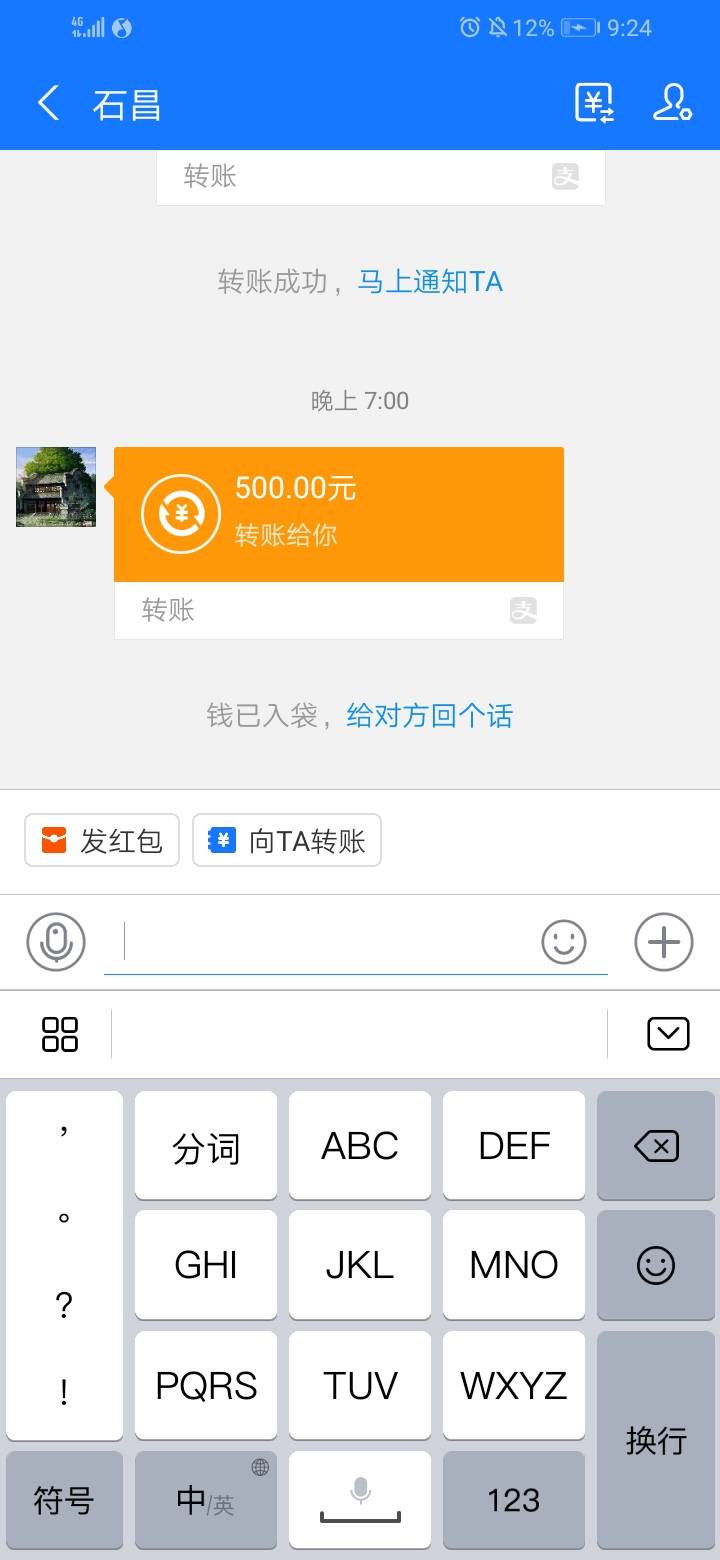Tap the 向TA转账 transfer button

(x=287, y=840)
